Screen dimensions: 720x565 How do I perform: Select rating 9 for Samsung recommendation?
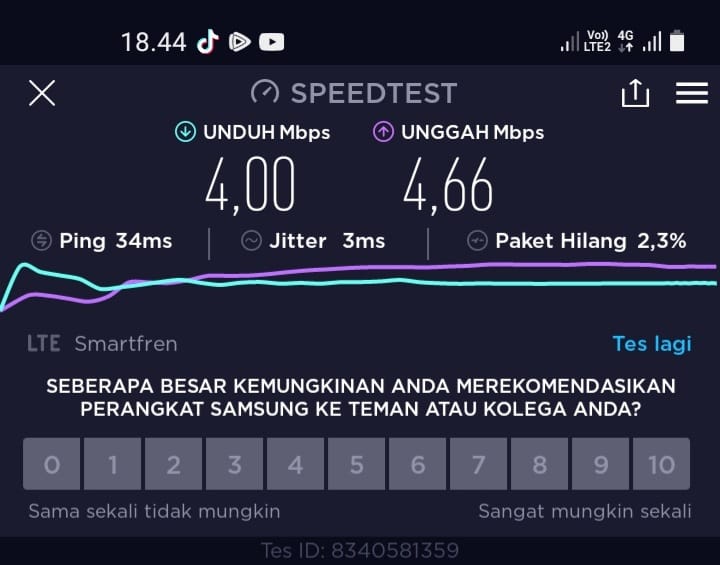tap(600, 464)
